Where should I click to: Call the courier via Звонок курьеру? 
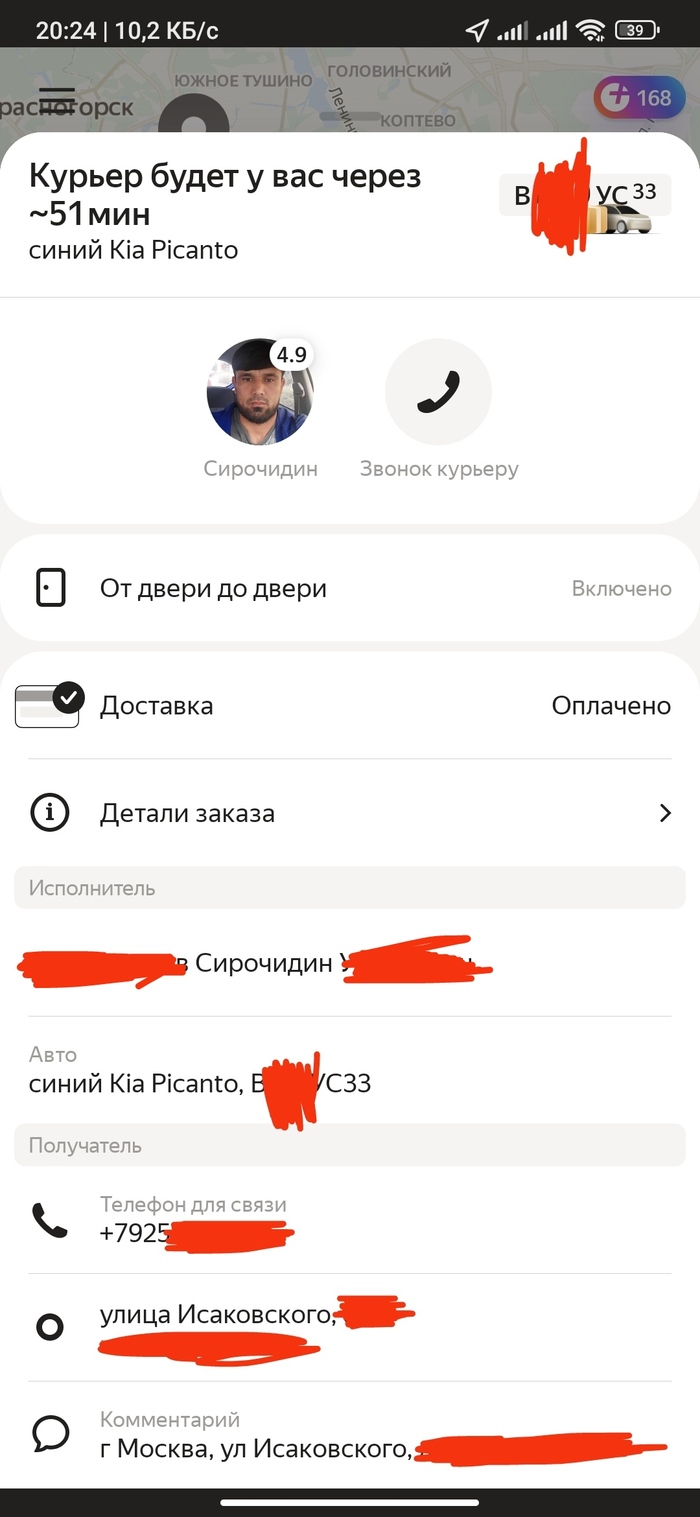438,392
